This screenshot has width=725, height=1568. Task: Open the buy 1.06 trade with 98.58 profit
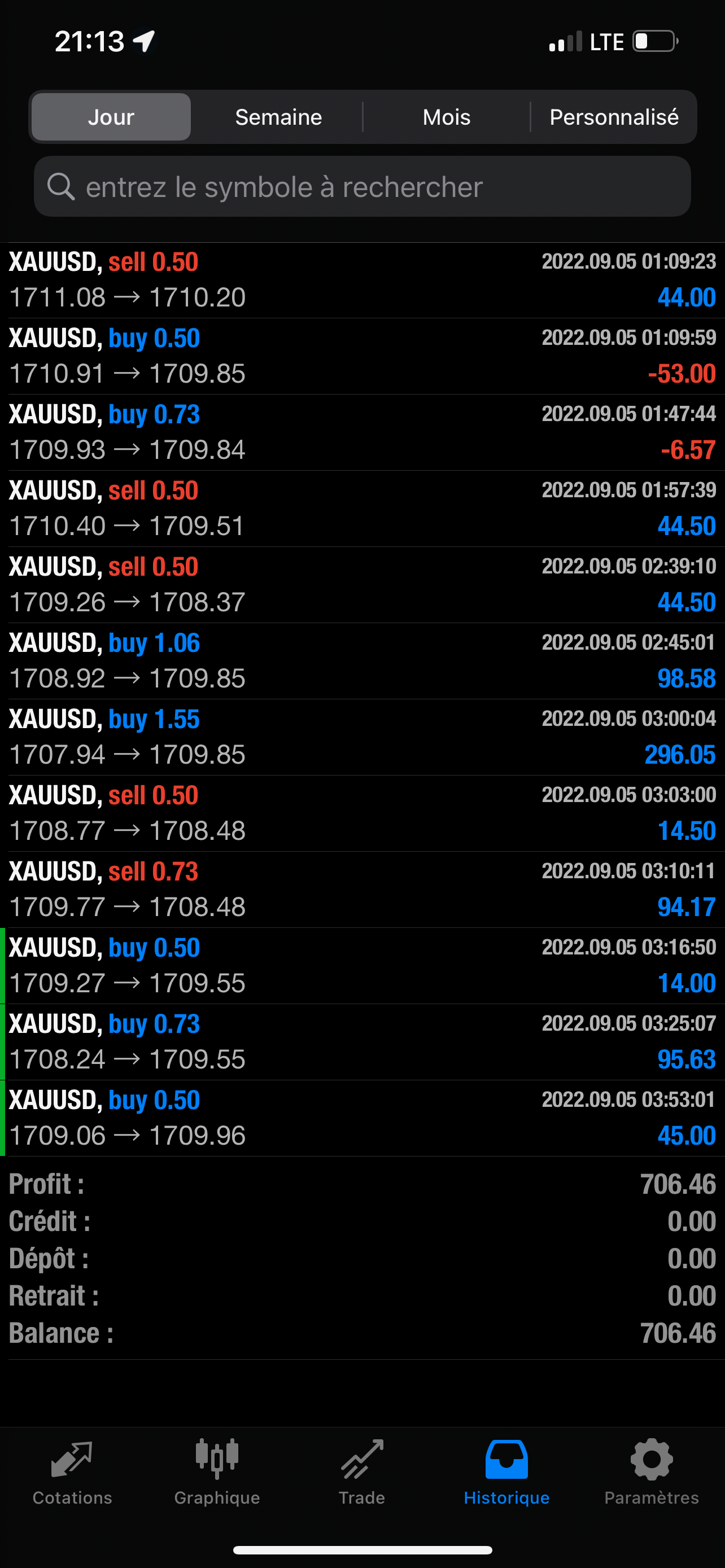(x=362, y=661)
